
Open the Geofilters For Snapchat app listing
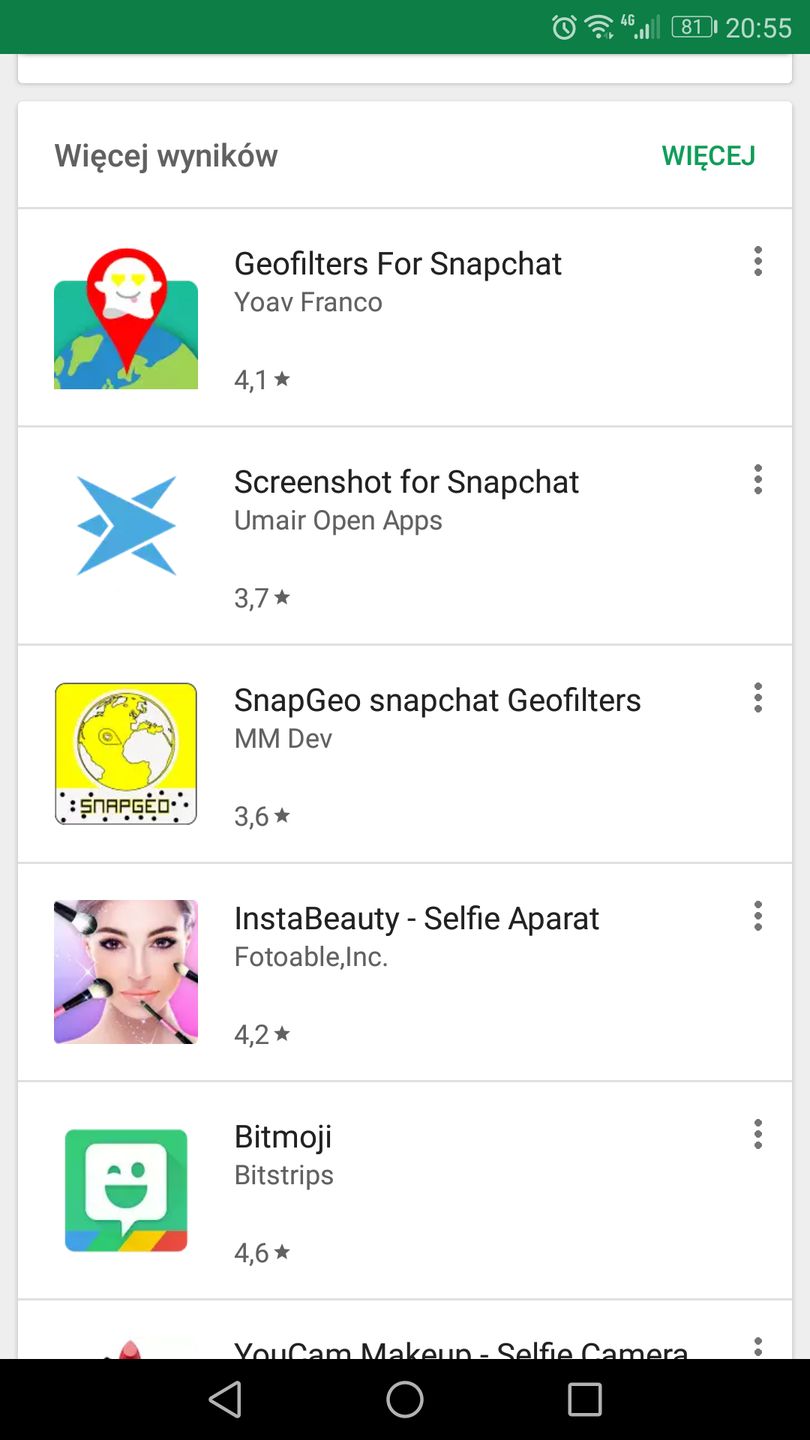point(398,264)
